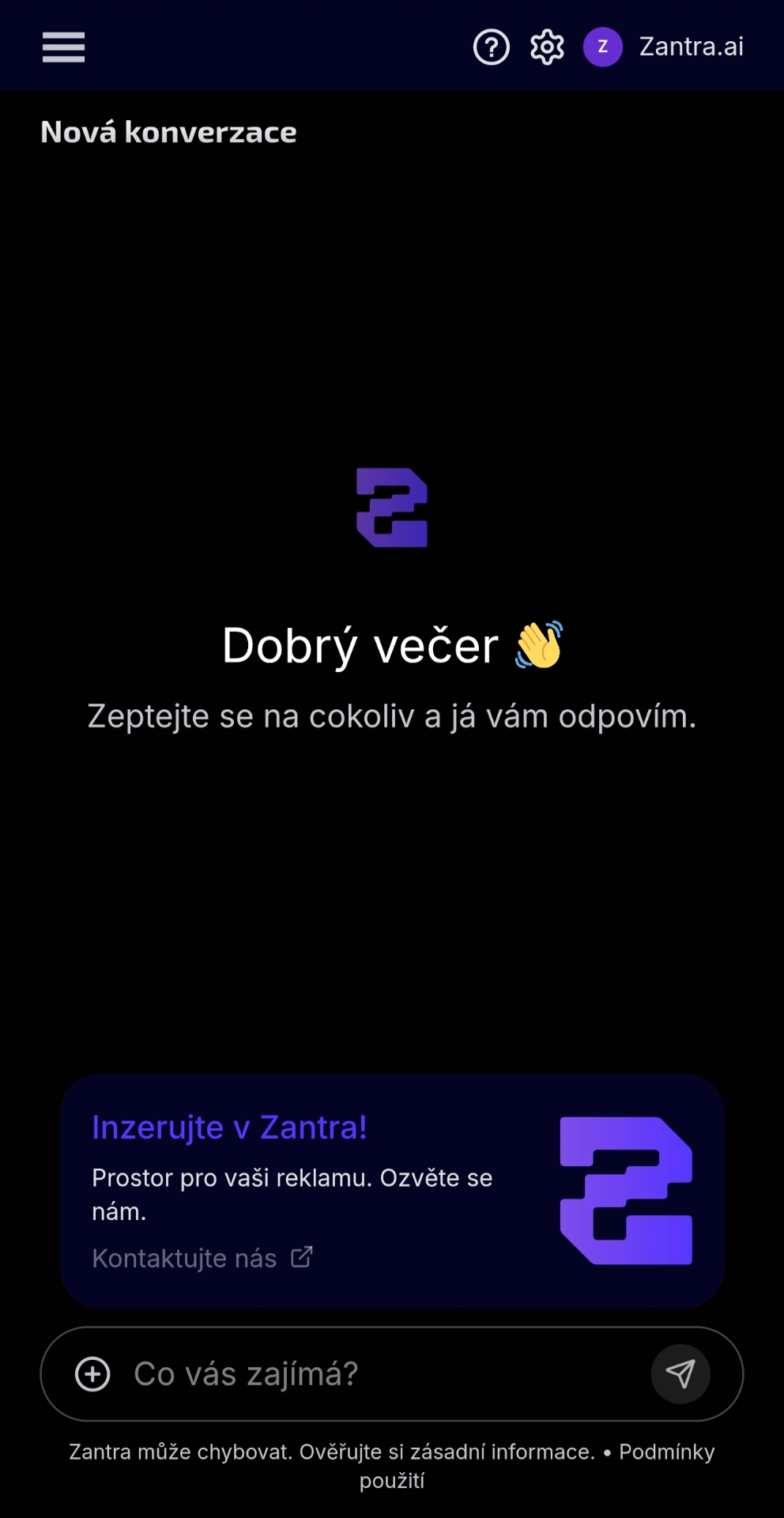The image size is (784, 1518).
Task: Select the Nová konverzace header
Action: 168,131
